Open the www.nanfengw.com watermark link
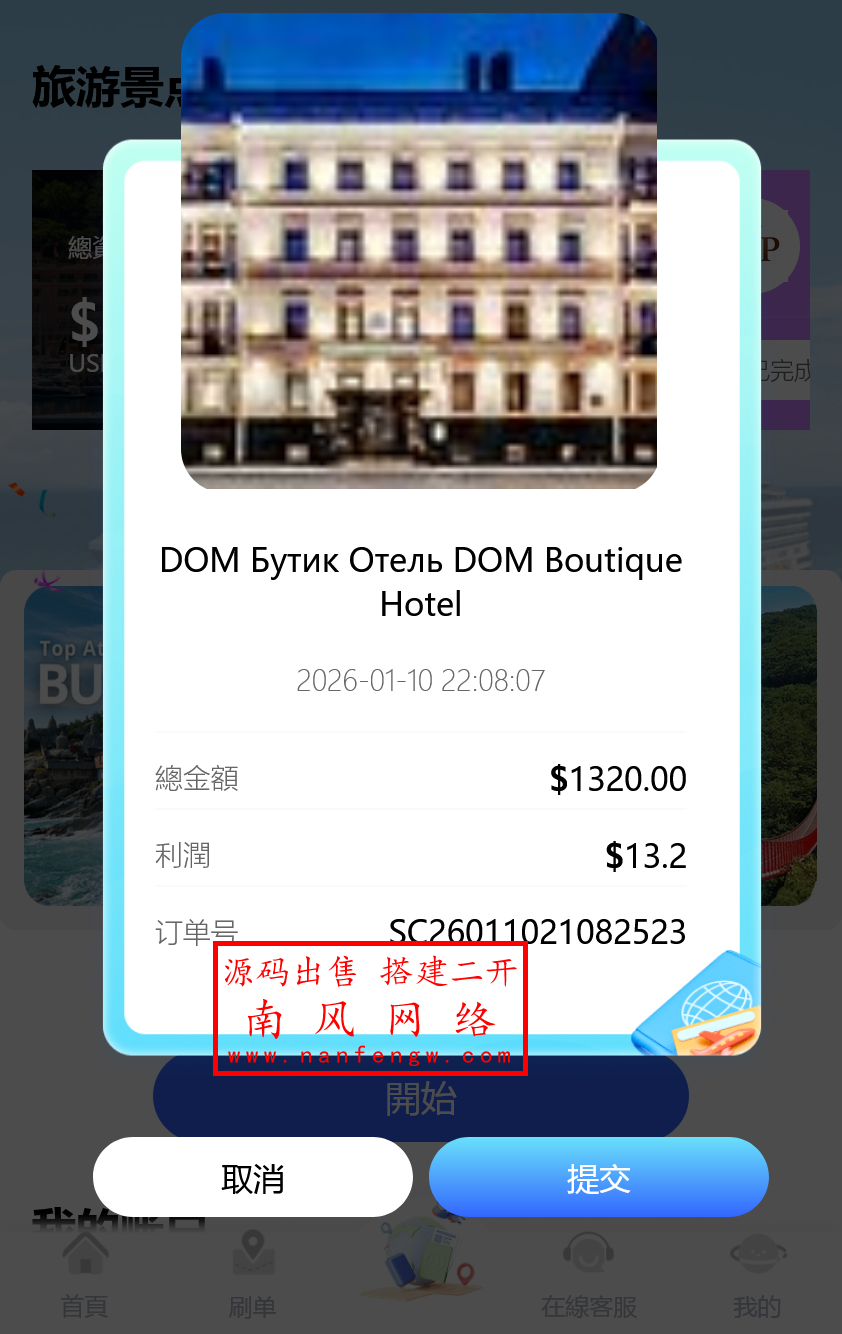 [x=370, y=1055]
